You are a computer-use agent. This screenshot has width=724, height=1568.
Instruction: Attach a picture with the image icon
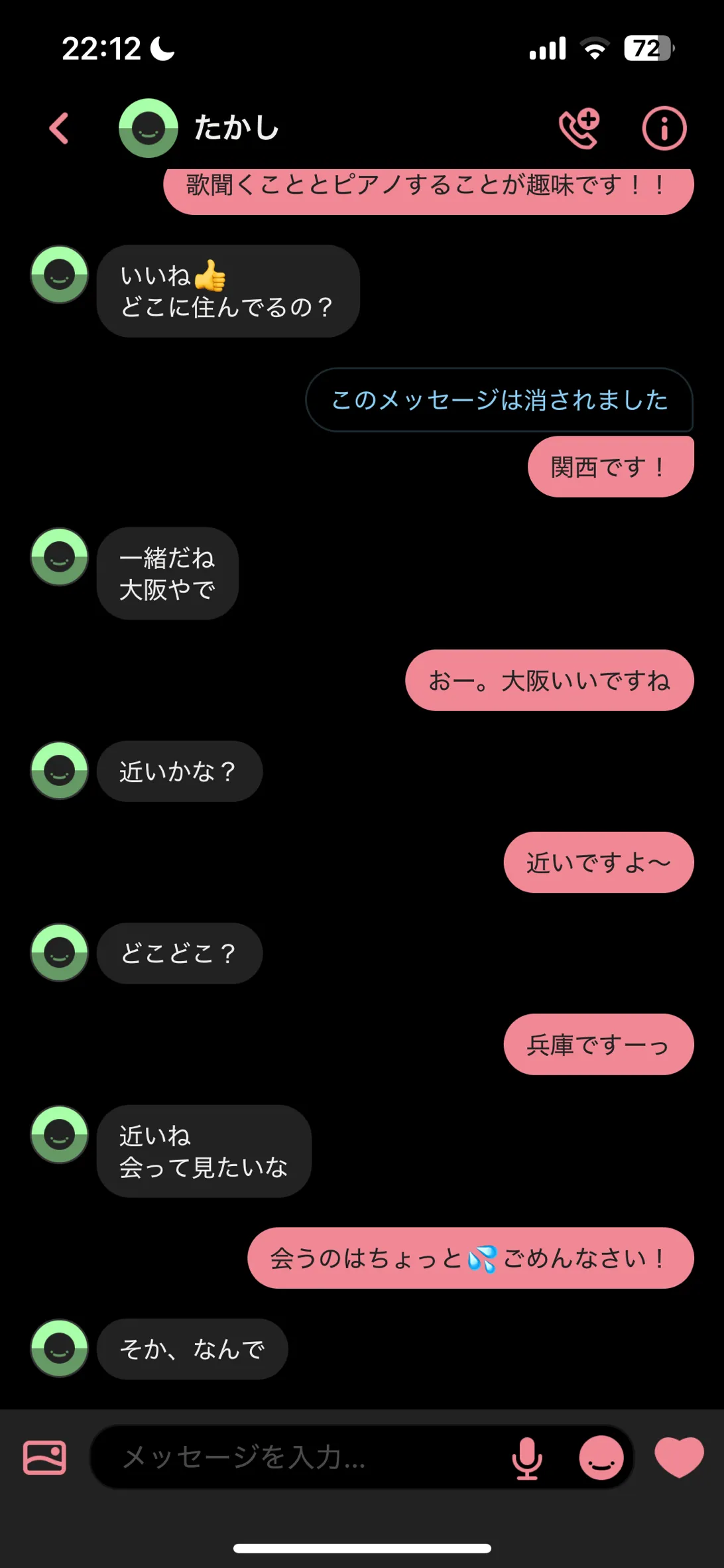[x=44, y=1457]
